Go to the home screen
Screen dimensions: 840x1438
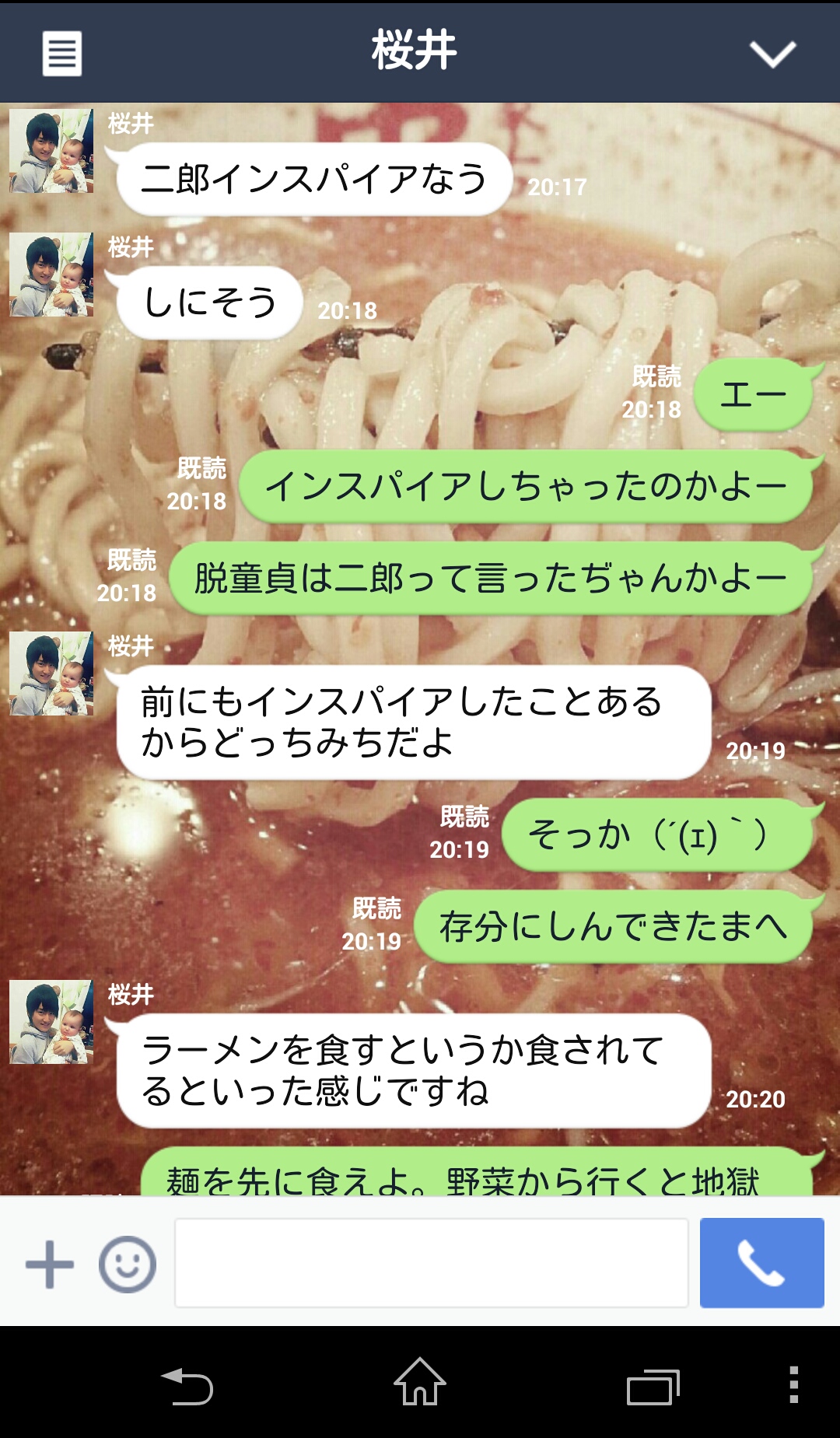[420, 1382]
